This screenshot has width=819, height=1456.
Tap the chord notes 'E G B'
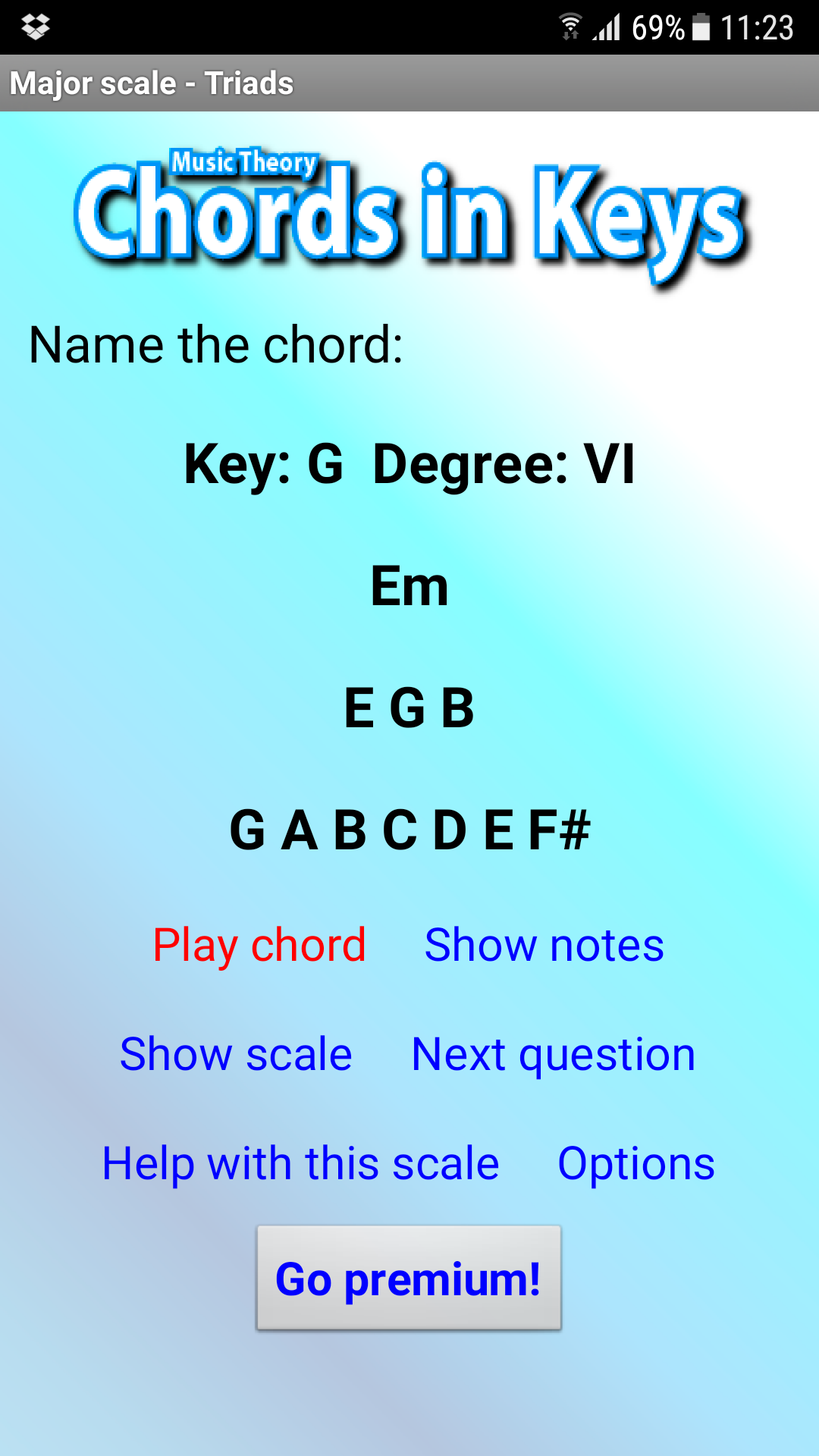[409, 709]
